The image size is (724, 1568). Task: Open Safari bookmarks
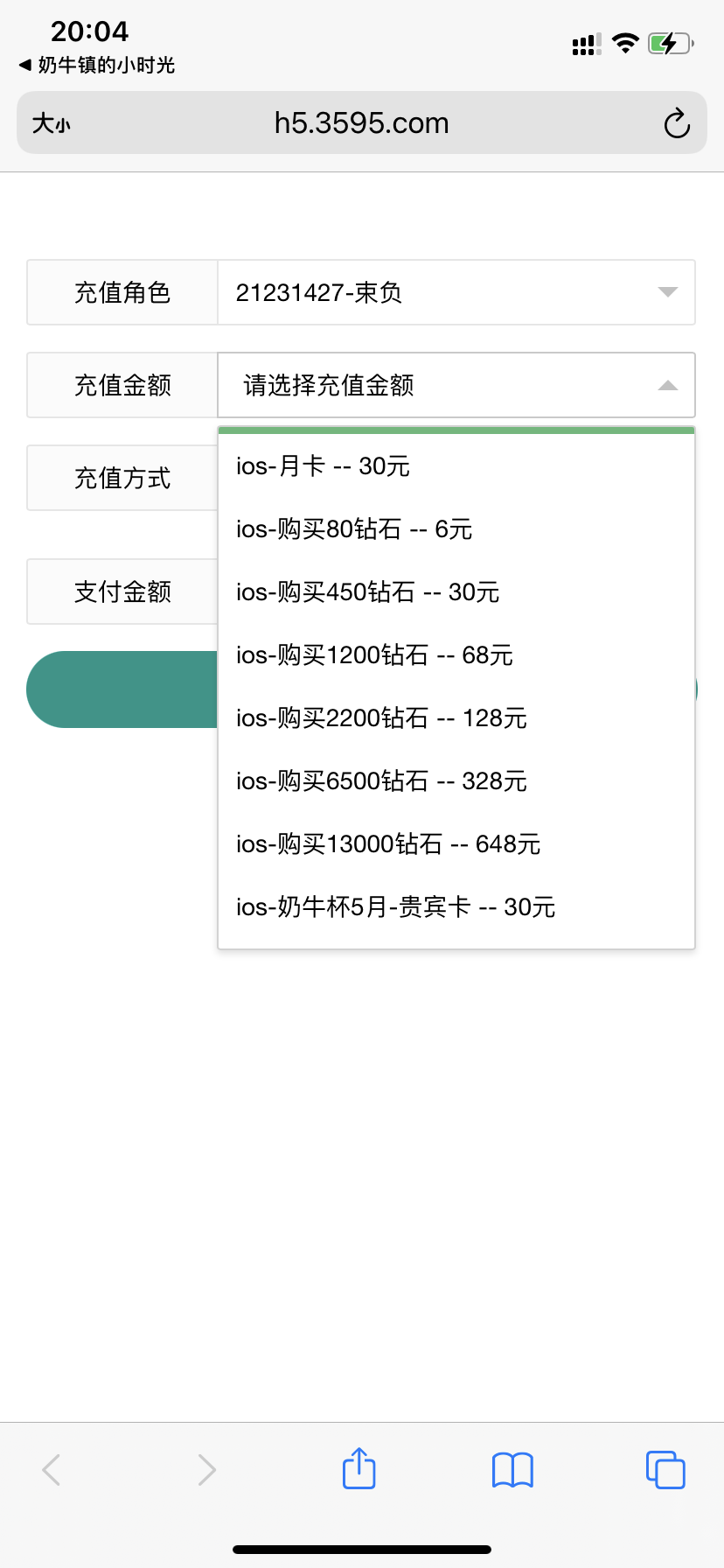(512, 1469)
